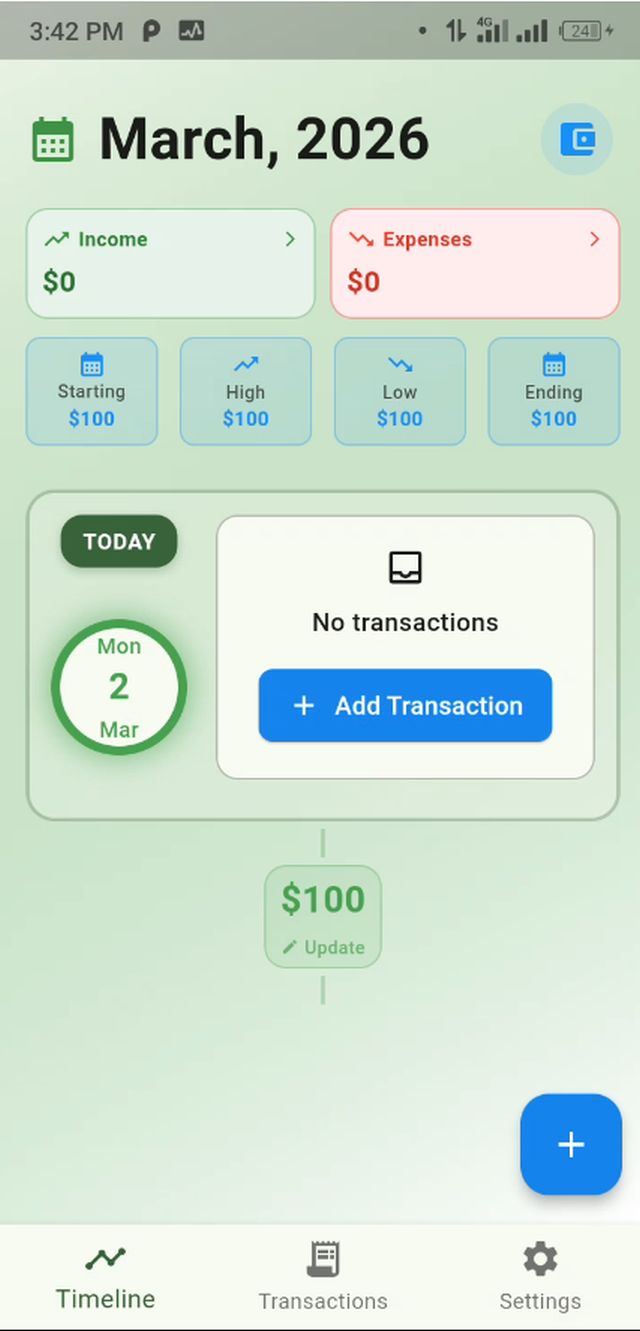View the Ending balance tile
The image size is (640, 1331).
553,391
